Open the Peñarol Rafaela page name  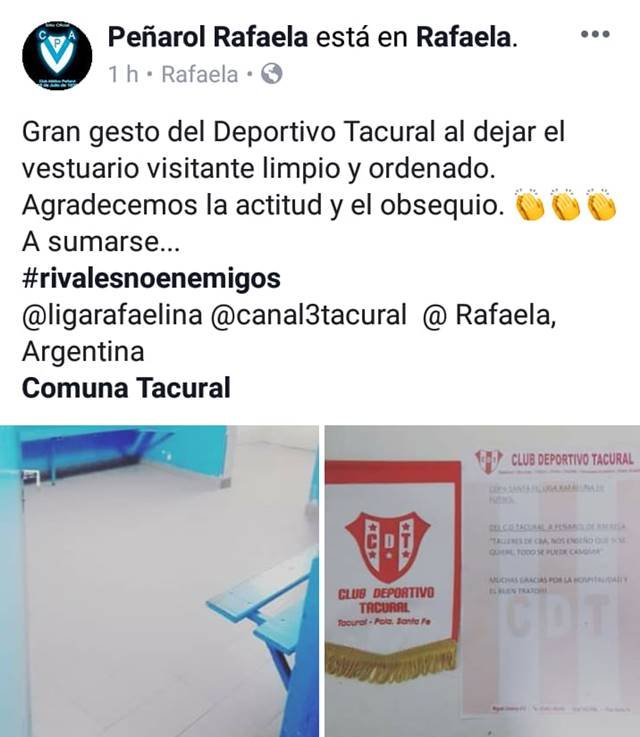208,38
